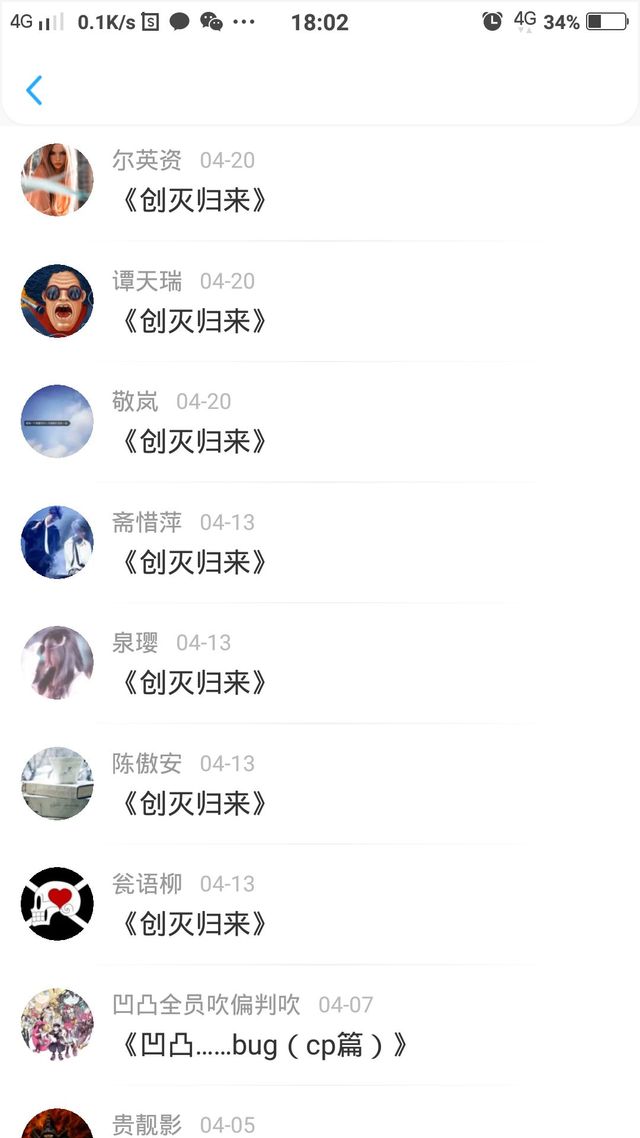Go back using the blue arrow
The height and width of the screenshot is (1138, 640).
[34, 90]
